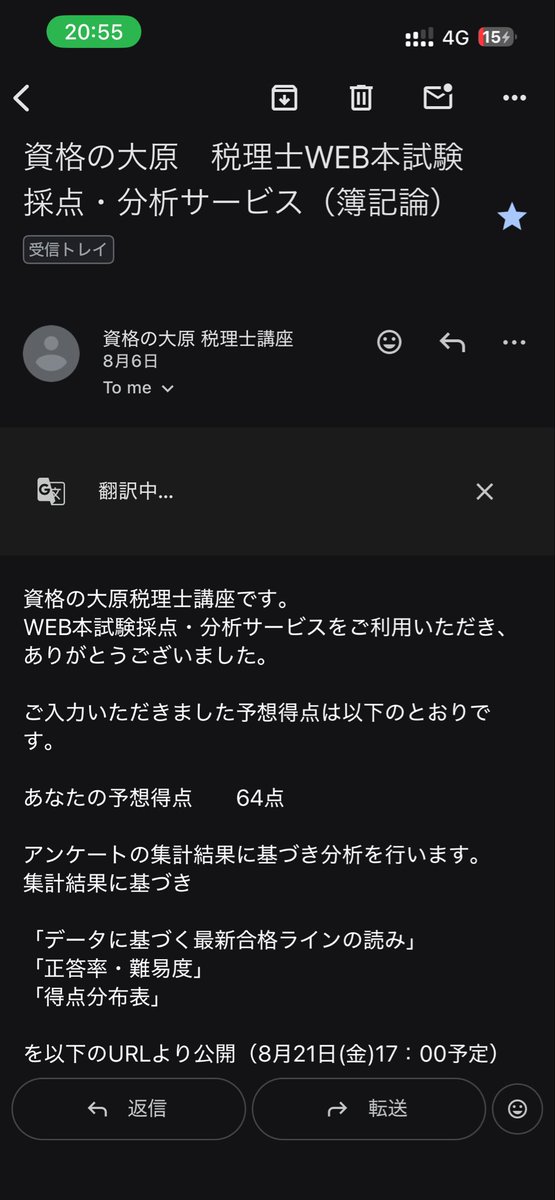Go back to the inbox
This screenshot has height=1200, width=555.
[x=22, y=97]
